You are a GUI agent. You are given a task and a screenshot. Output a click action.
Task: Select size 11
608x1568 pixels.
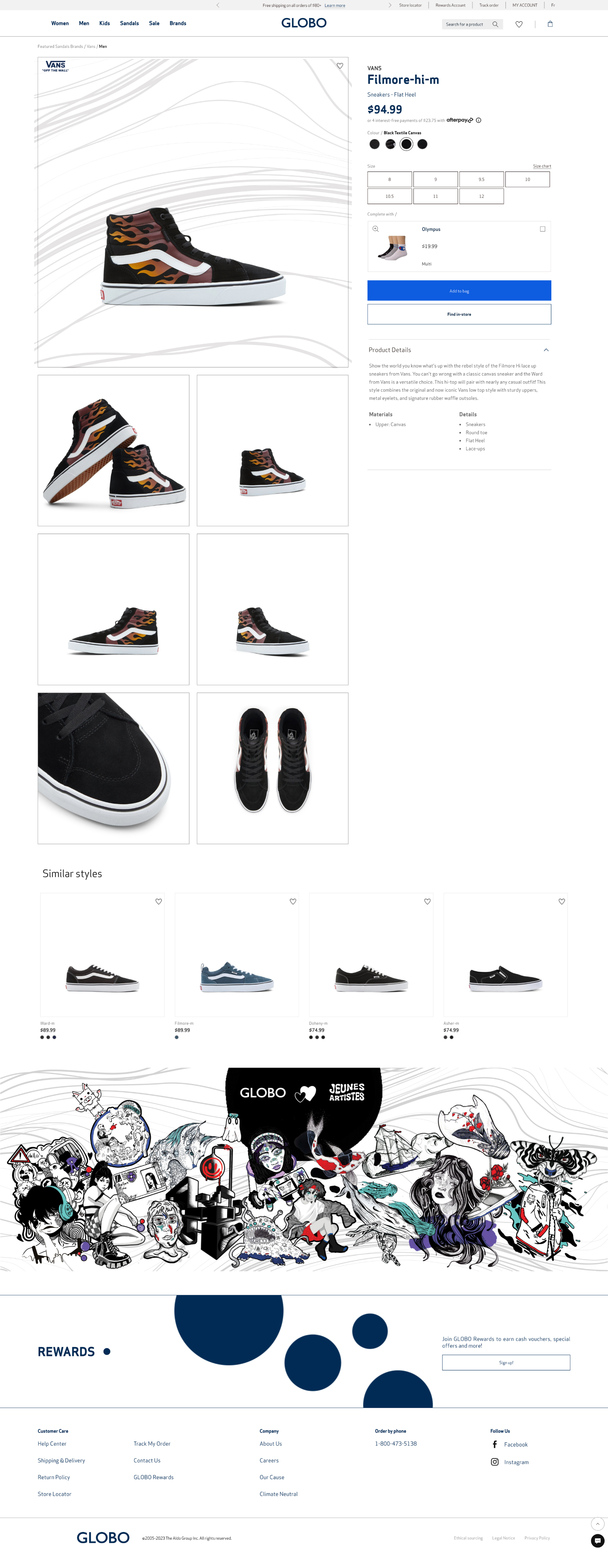pyautogui.click(x=435, y=196)
